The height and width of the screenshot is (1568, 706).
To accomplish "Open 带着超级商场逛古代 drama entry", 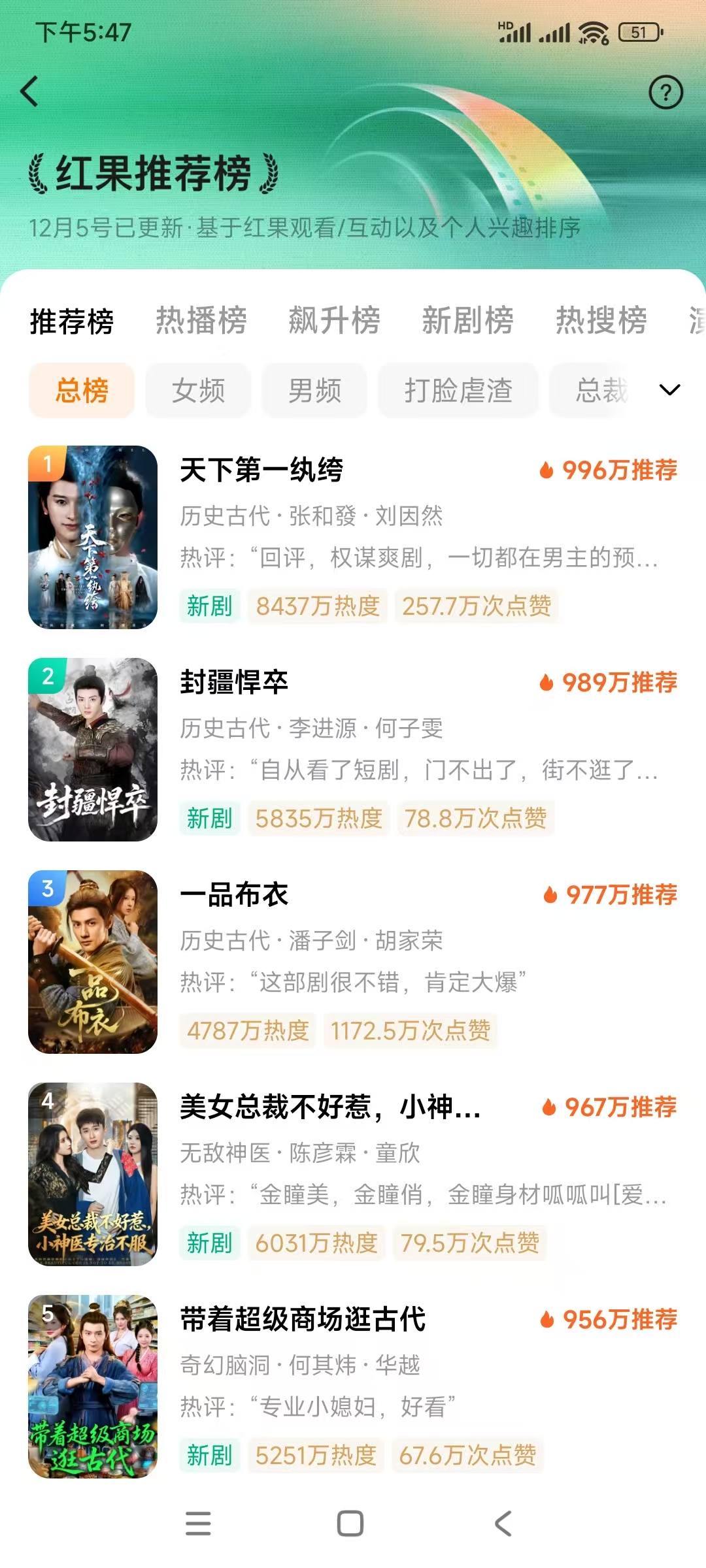I will click(303, 1320).
